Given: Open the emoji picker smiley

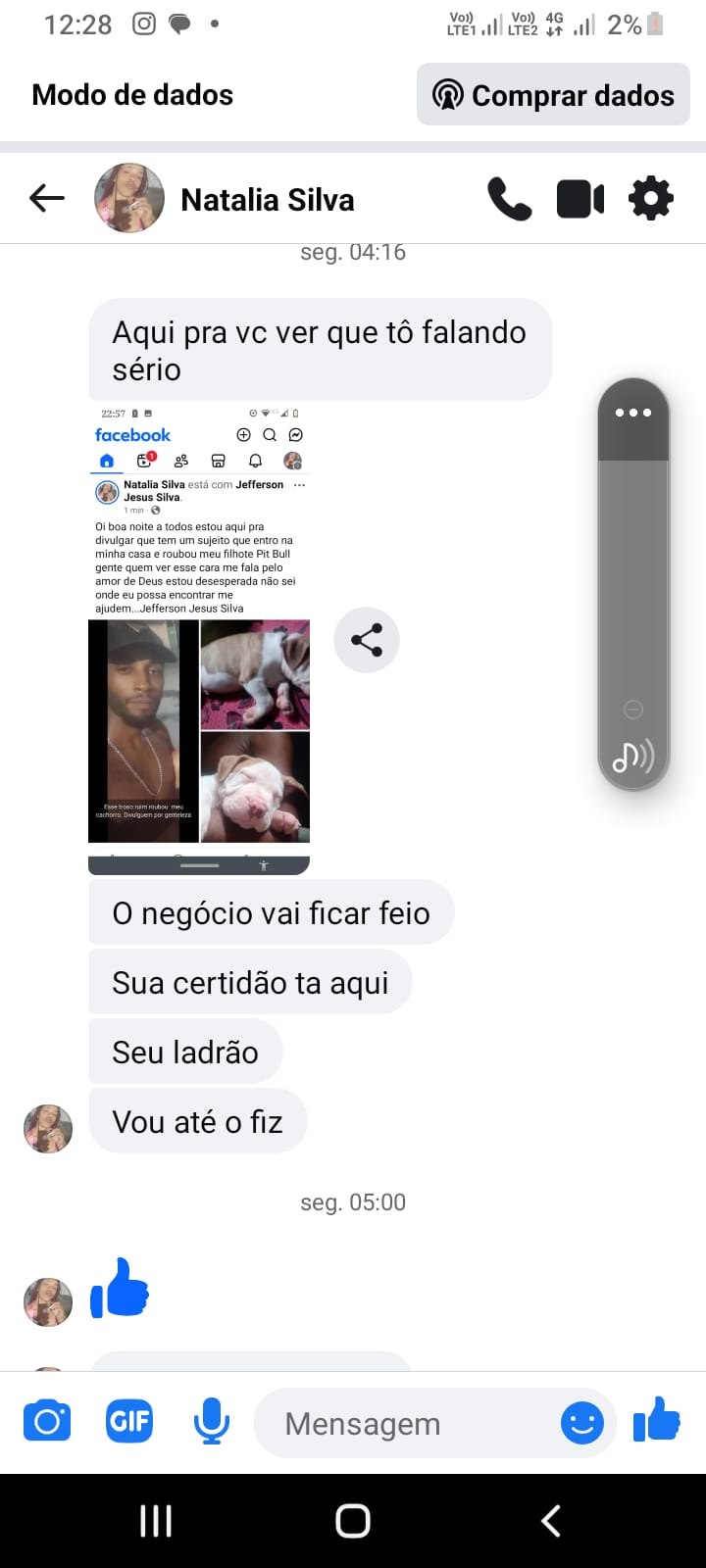Looking at the screenshot, I should pyautogui.click(x=581, y=1423).
